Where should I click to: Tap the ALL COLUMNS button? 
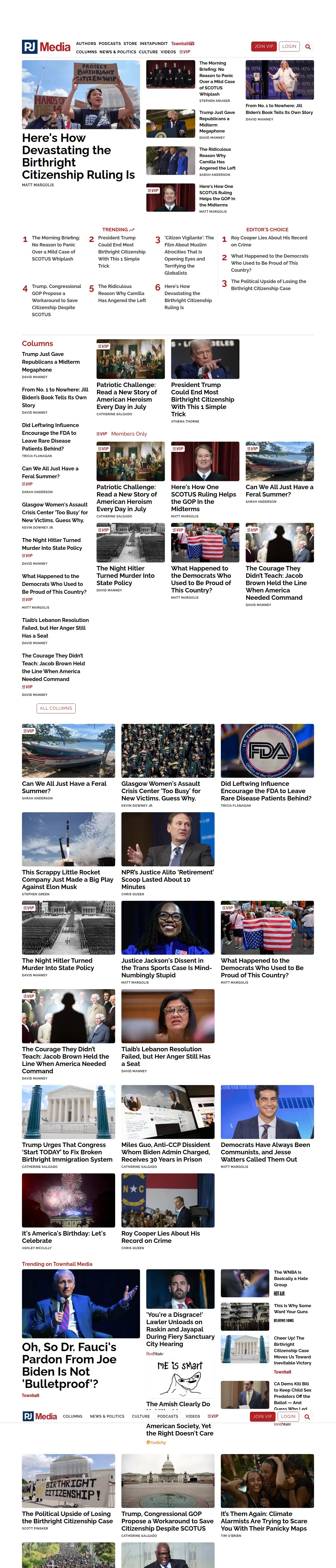tap(56, 708)
